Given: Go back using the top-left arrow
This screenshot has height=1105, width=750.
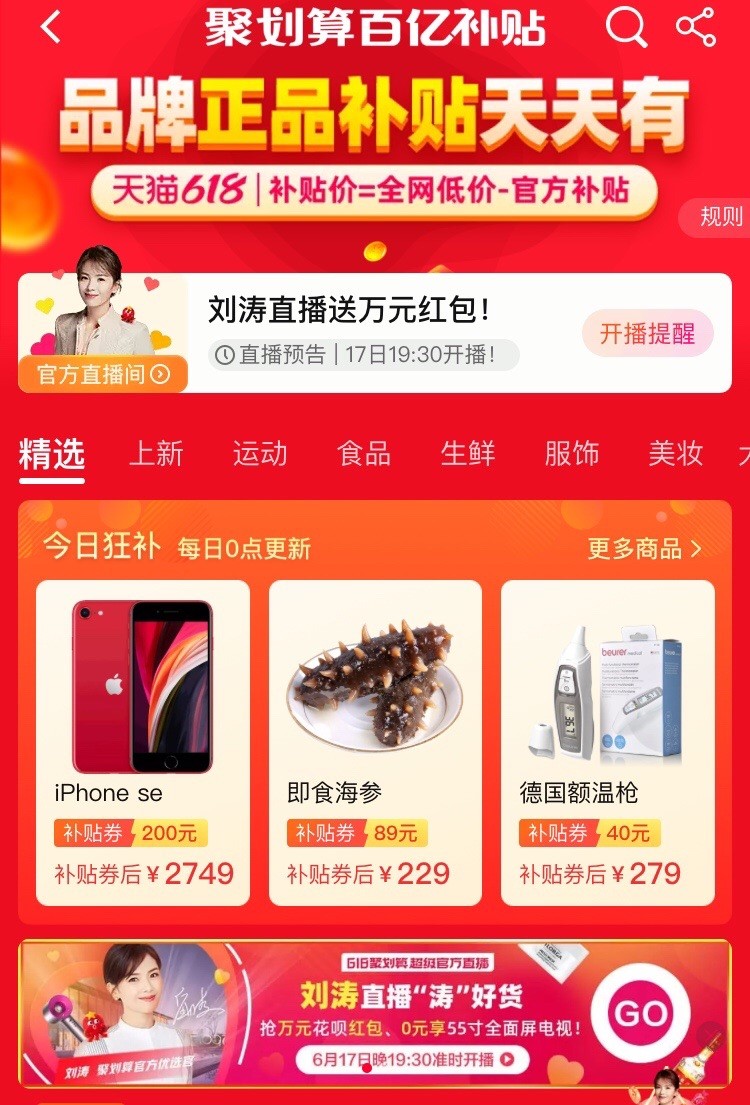Looking at the screenshot, I should click(51, 28).
